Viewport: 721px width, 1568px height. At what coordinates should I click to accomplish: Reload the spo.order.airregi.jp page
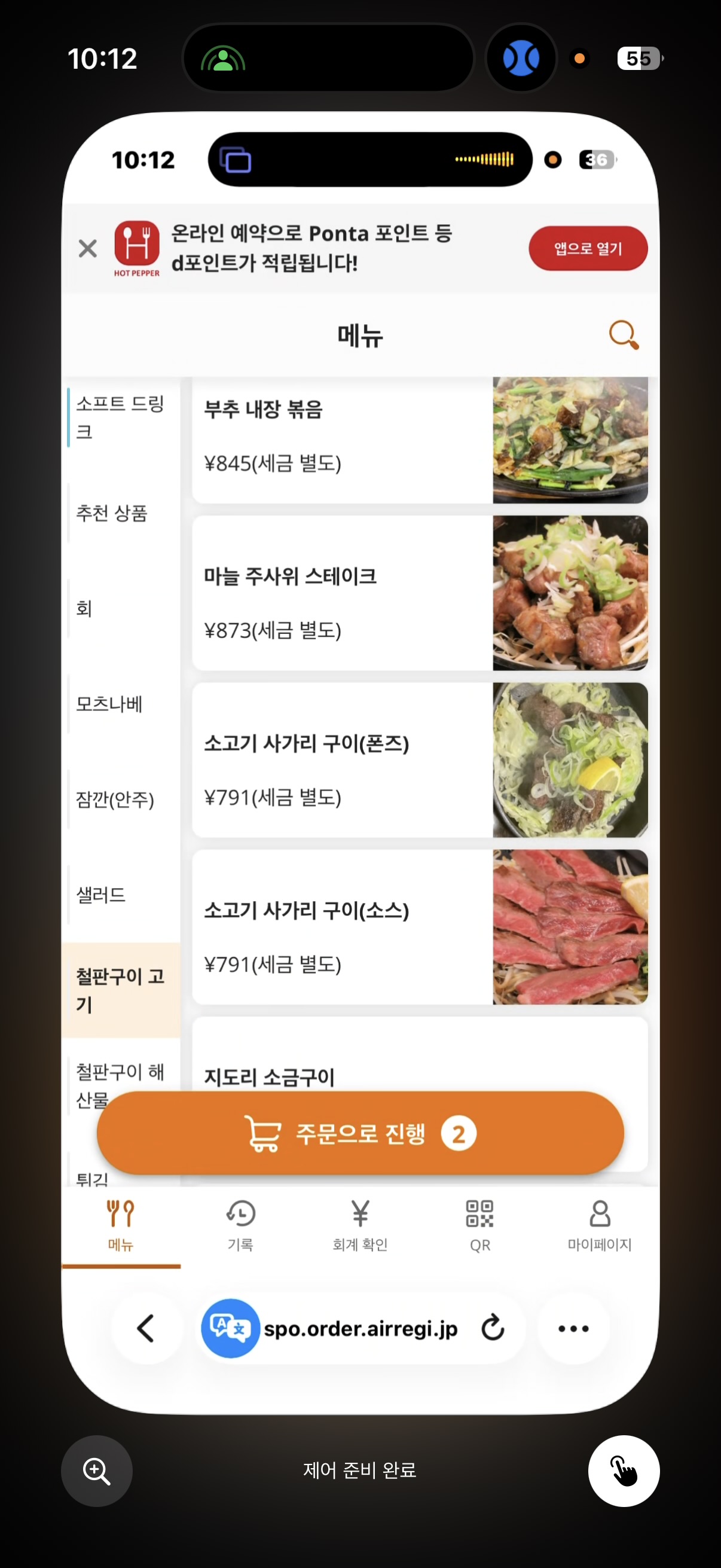pos(493,1328)
